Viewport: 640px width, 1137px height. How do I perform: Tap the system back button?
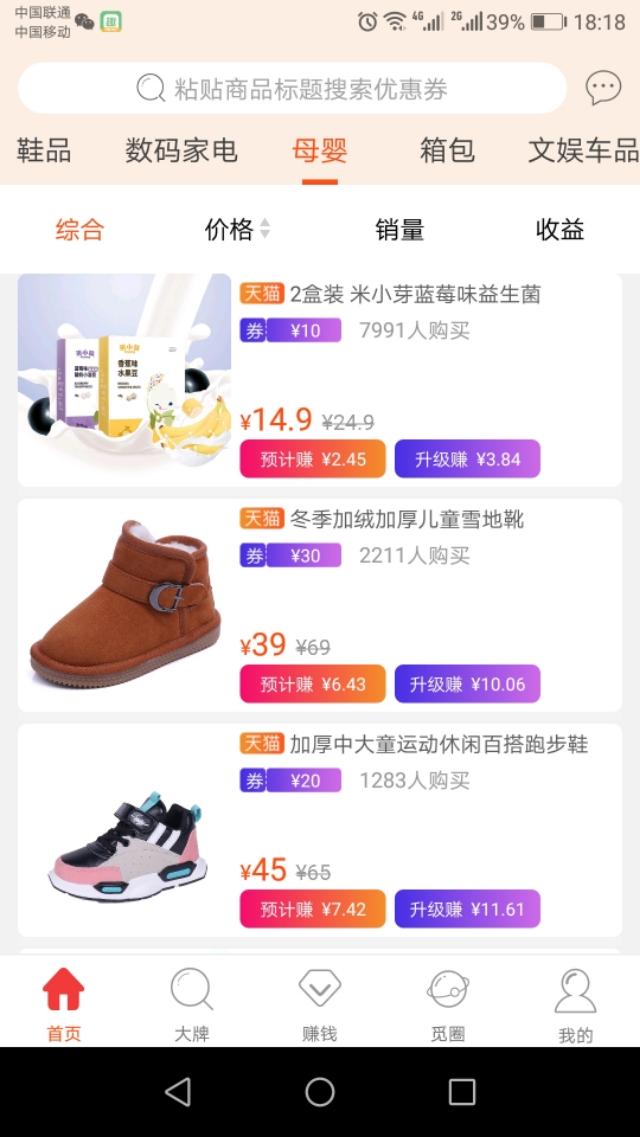(x=178, y=1091)
